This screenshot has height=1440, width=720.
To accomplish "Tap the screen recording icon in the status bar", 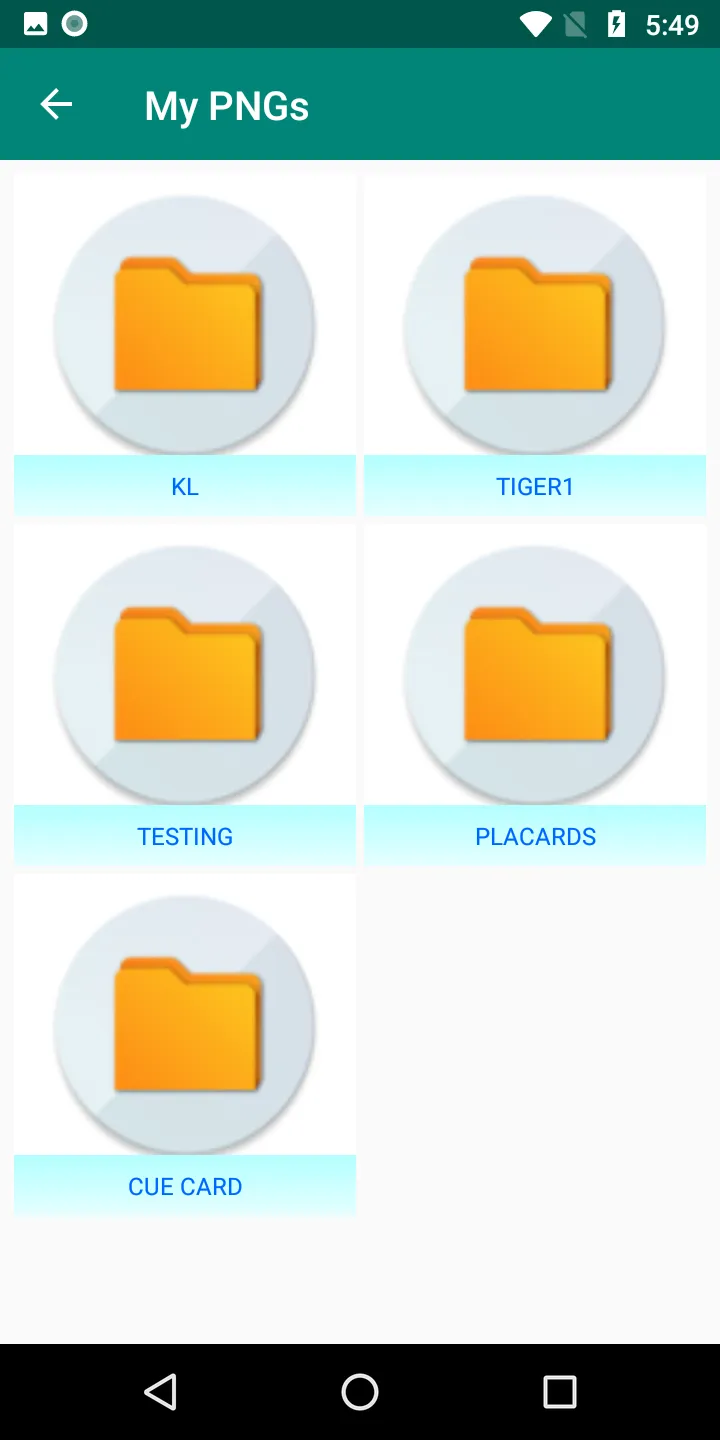I will point(74,23).
